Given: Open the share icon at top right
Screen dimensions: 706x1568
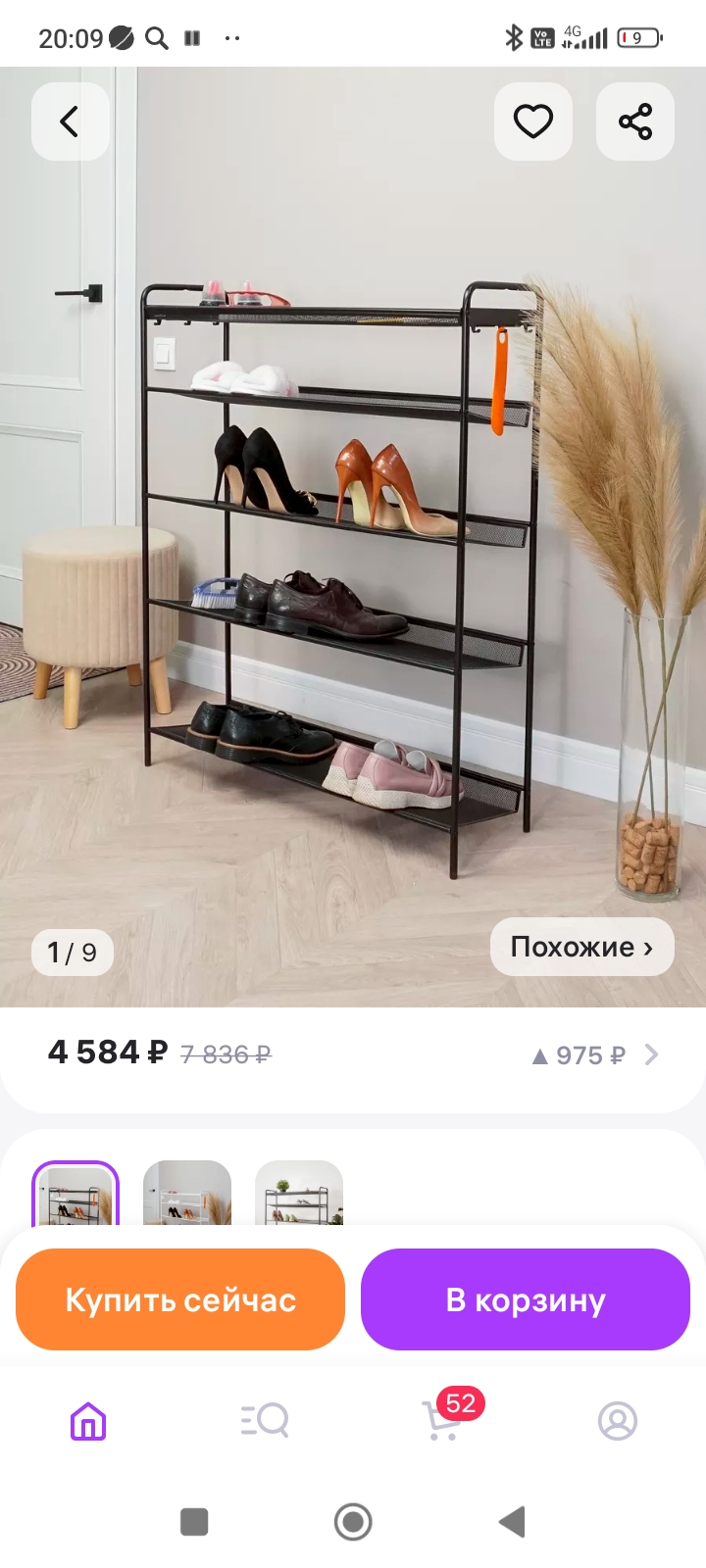Looking at the screenshot, I should coord(634,122).
